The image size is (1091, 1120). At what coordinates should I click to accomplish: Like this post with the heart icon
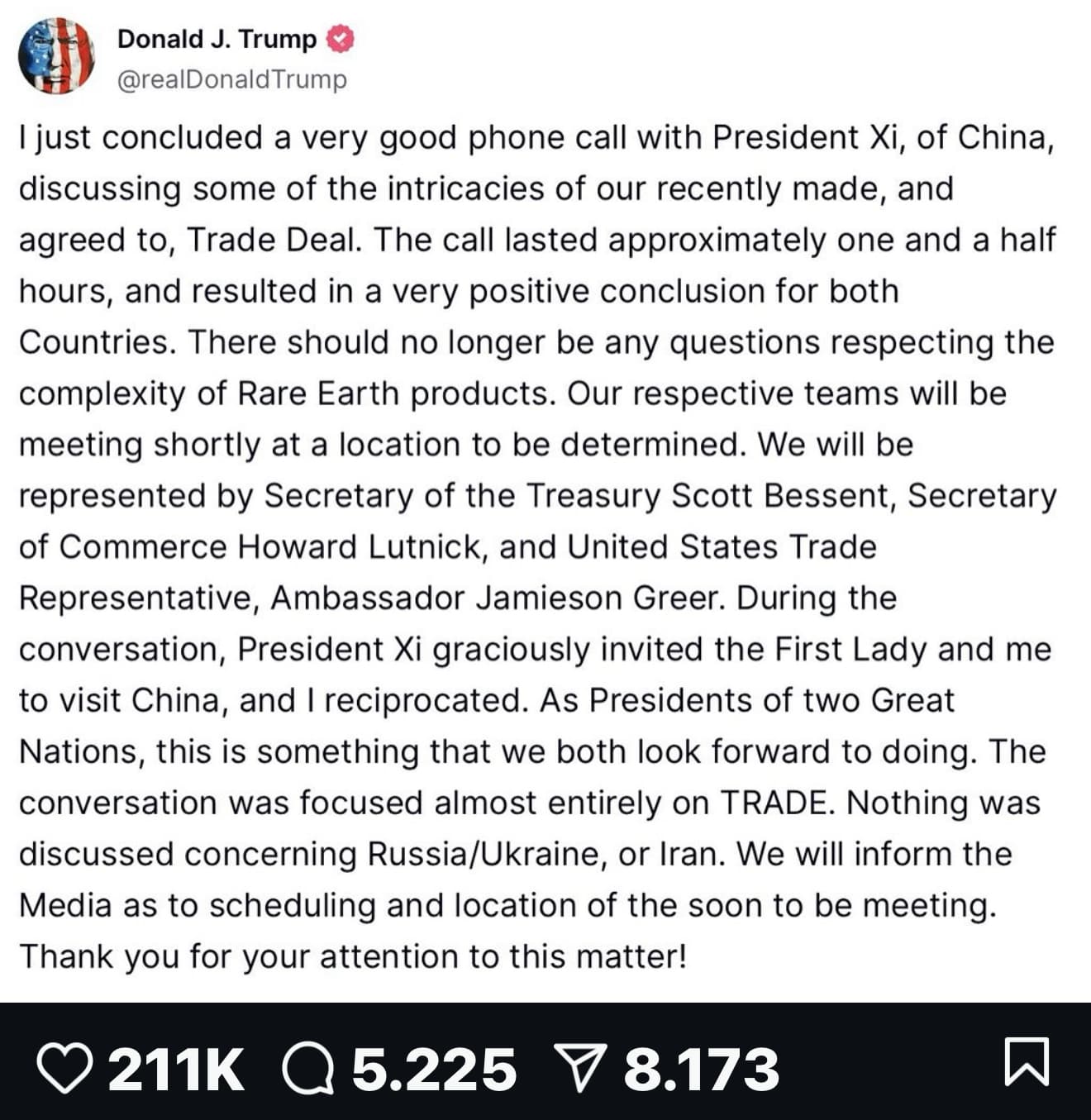tap(64, 1068)
